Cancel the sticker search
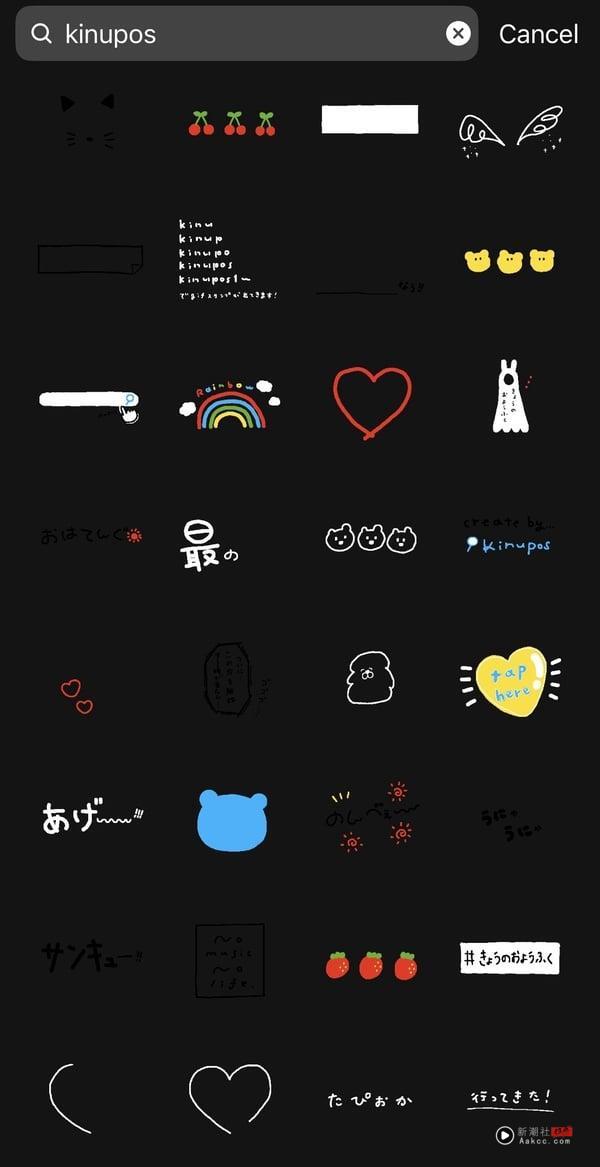 538,34
